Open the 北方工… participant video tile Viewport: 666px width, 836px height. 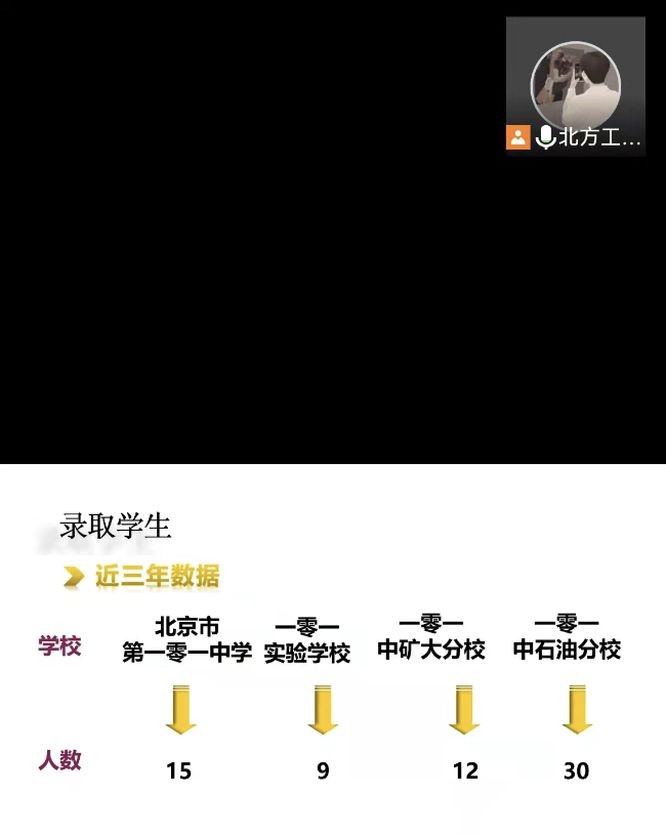(575, 85)
